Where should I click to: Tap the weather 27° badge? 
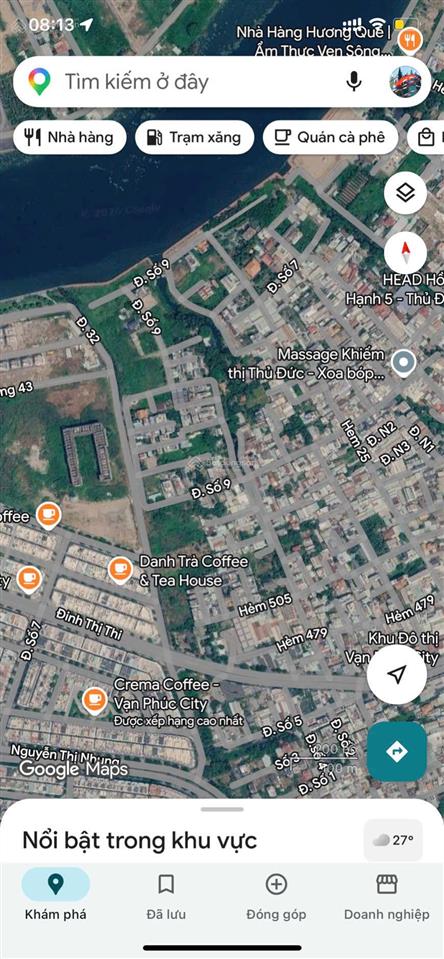[x=393, y=840]
